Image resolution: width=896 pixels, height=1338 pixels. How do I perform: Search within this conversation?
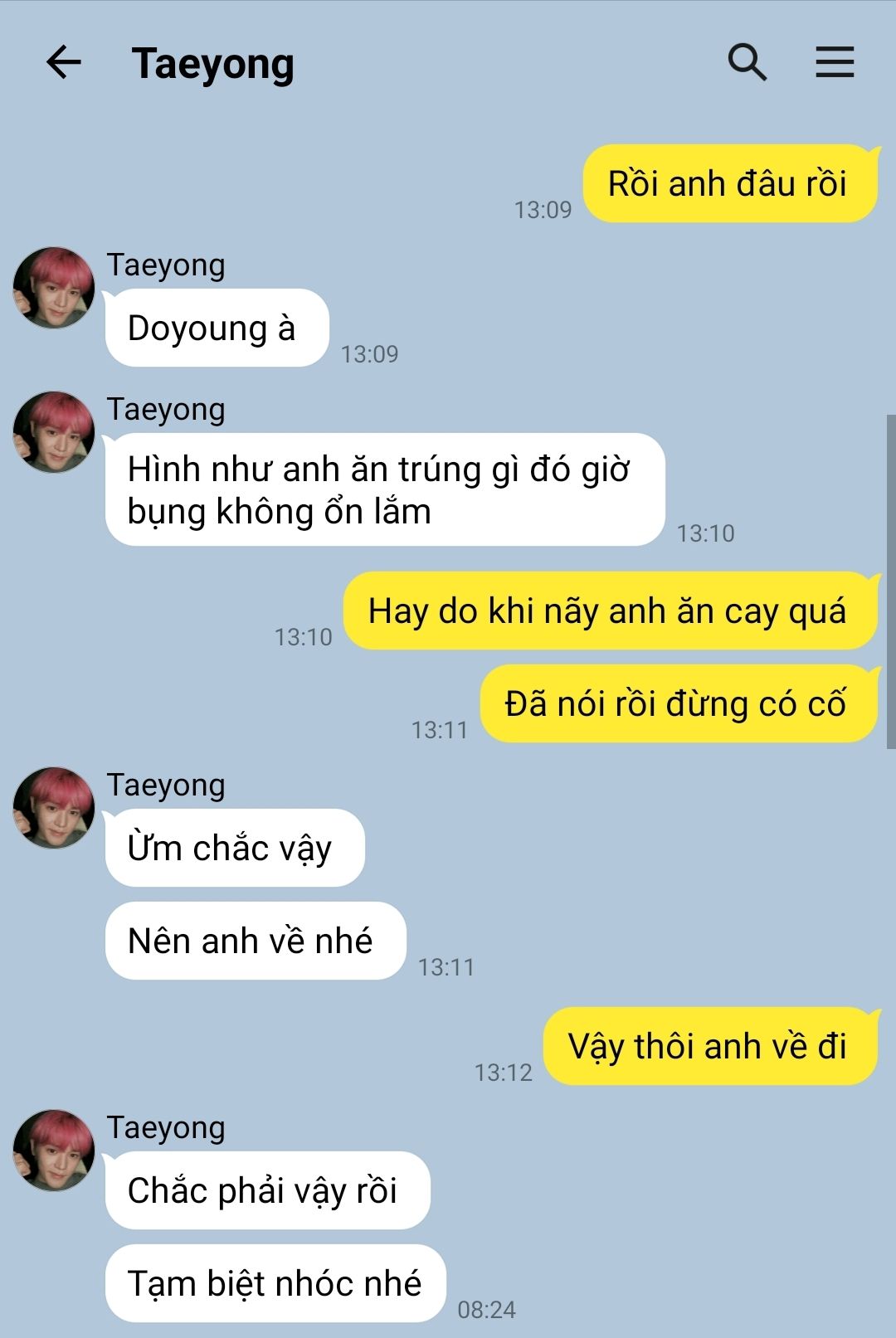point(747,62)
